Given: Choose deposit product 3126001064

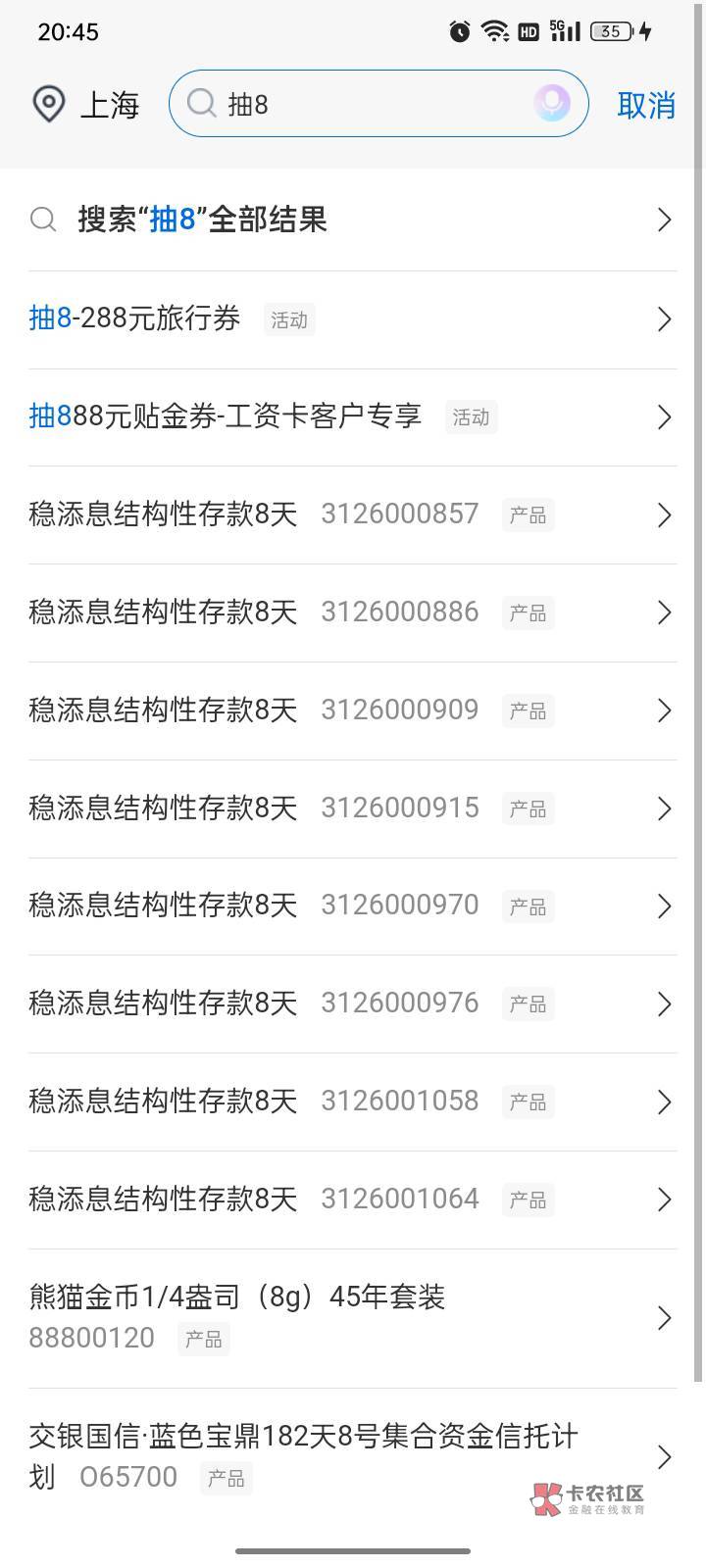Looking at the screenshot, I should click(353, 1200).
